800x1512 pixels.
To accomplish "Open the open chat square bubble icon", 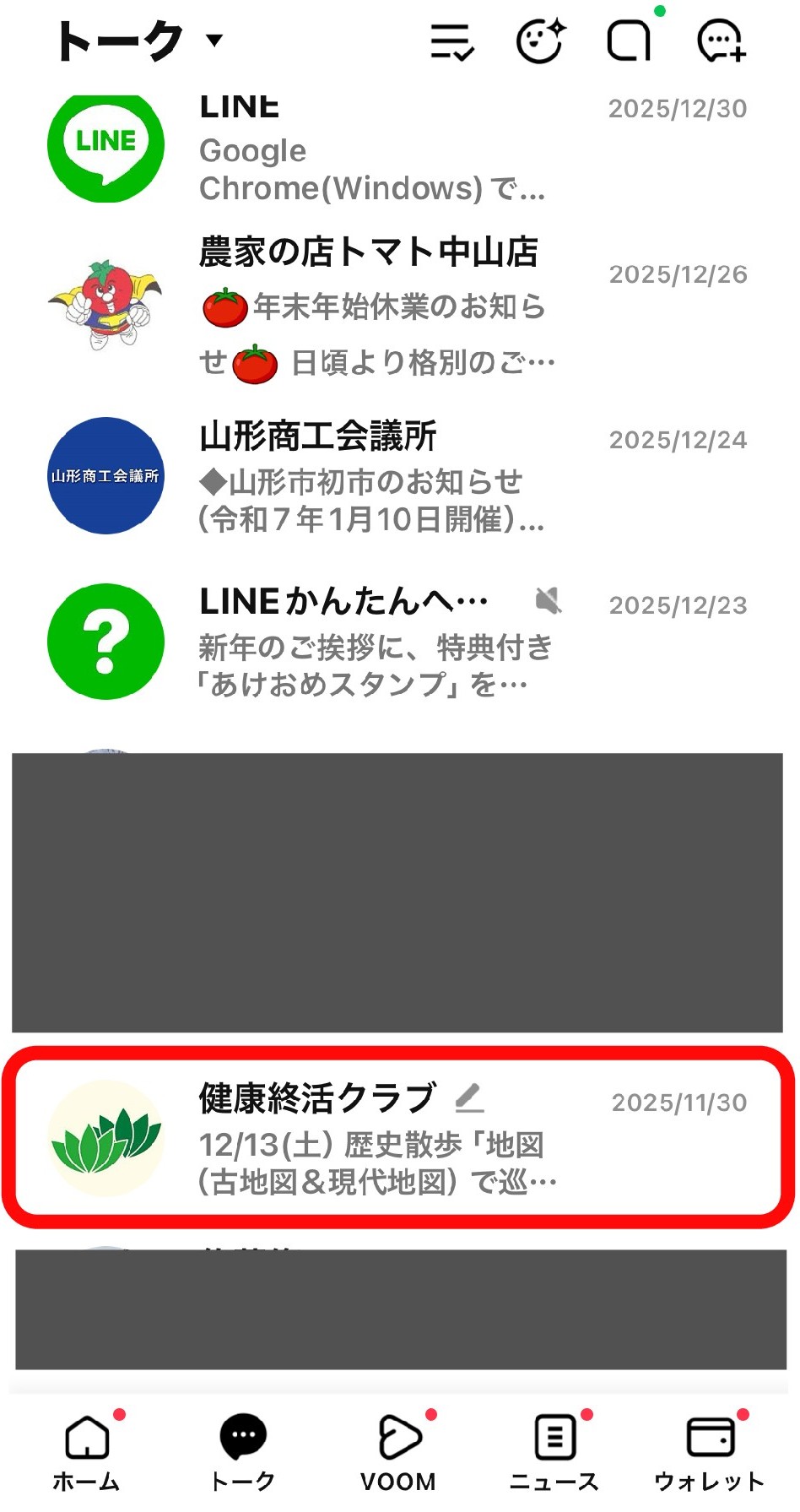I will click(x=630, y=41).
